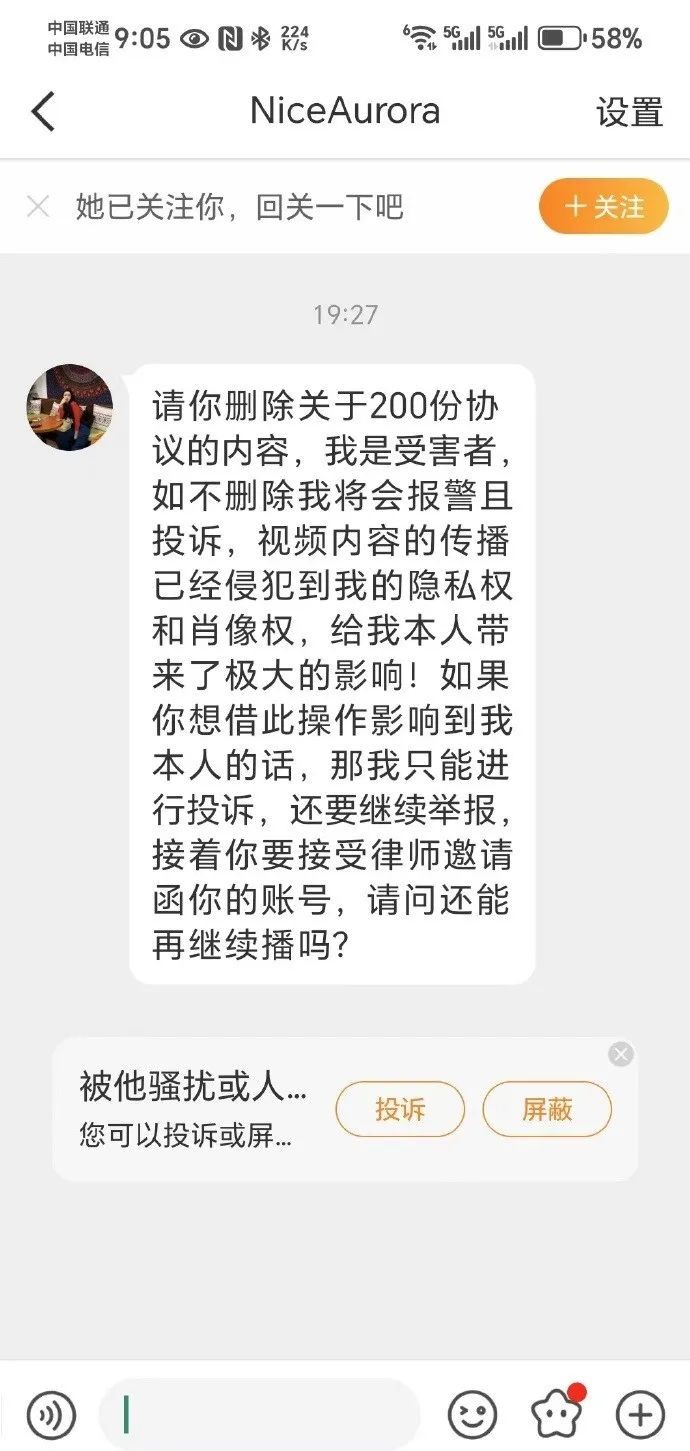Go back from the NiceAurora chat
This screenshot has height=1451, width=690.
pos(43,112)
